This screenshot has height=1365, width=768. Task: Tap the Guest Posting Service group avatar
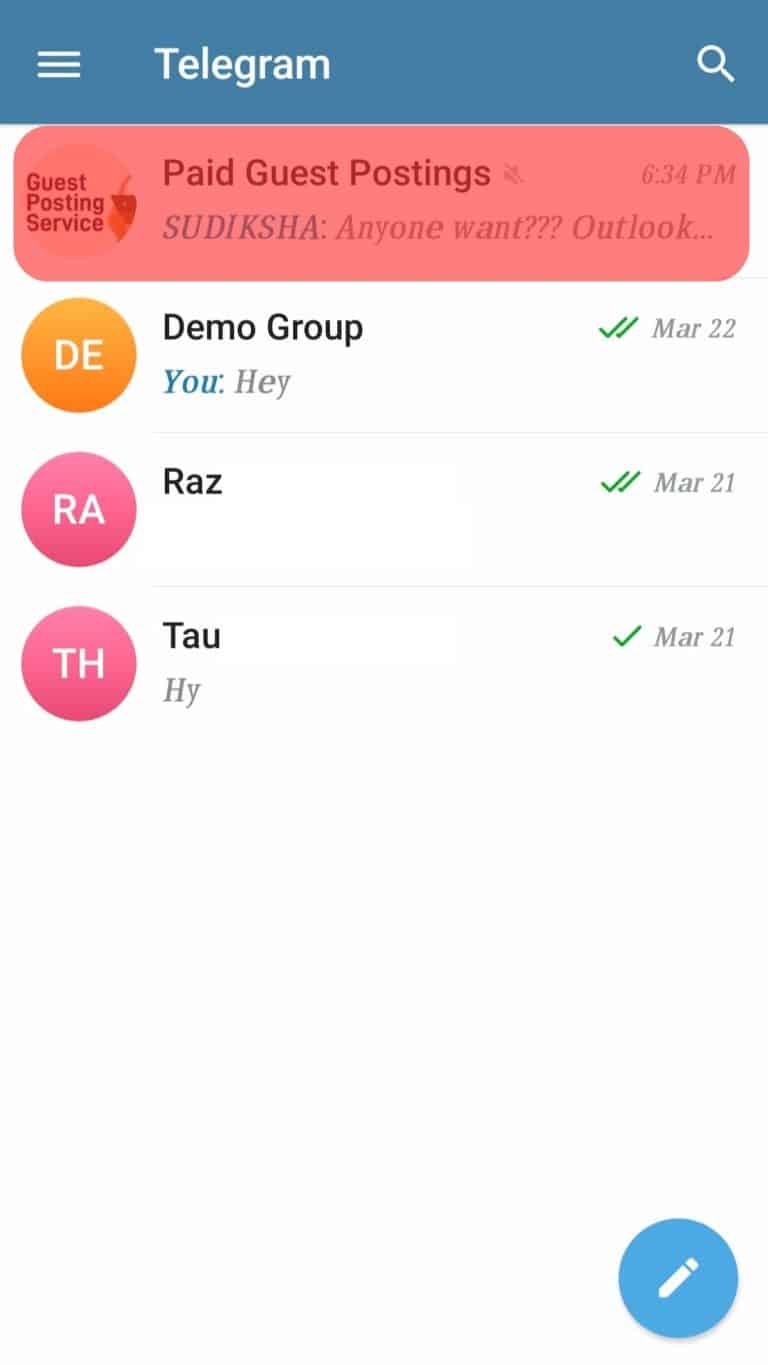(78, 200)
